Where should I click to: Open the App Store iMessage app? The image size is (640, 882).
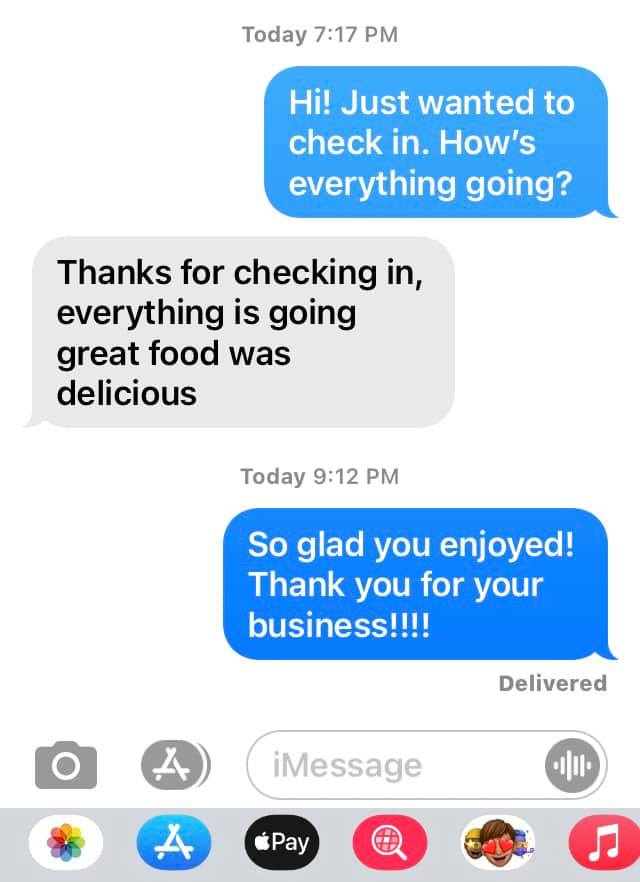click(174, 842)
